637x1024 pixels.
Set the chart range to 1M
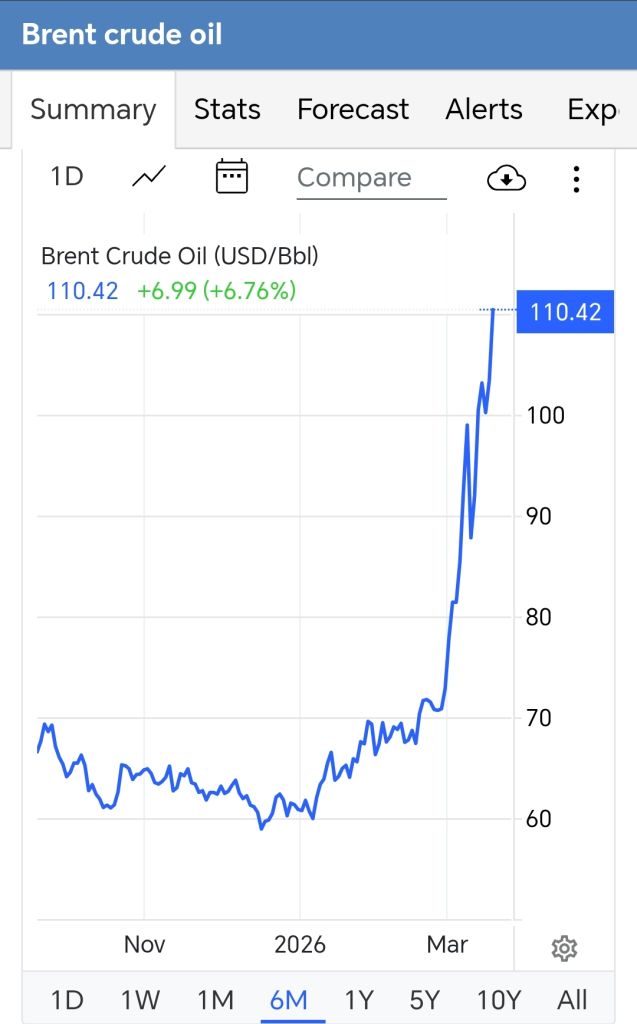point(215,999)
